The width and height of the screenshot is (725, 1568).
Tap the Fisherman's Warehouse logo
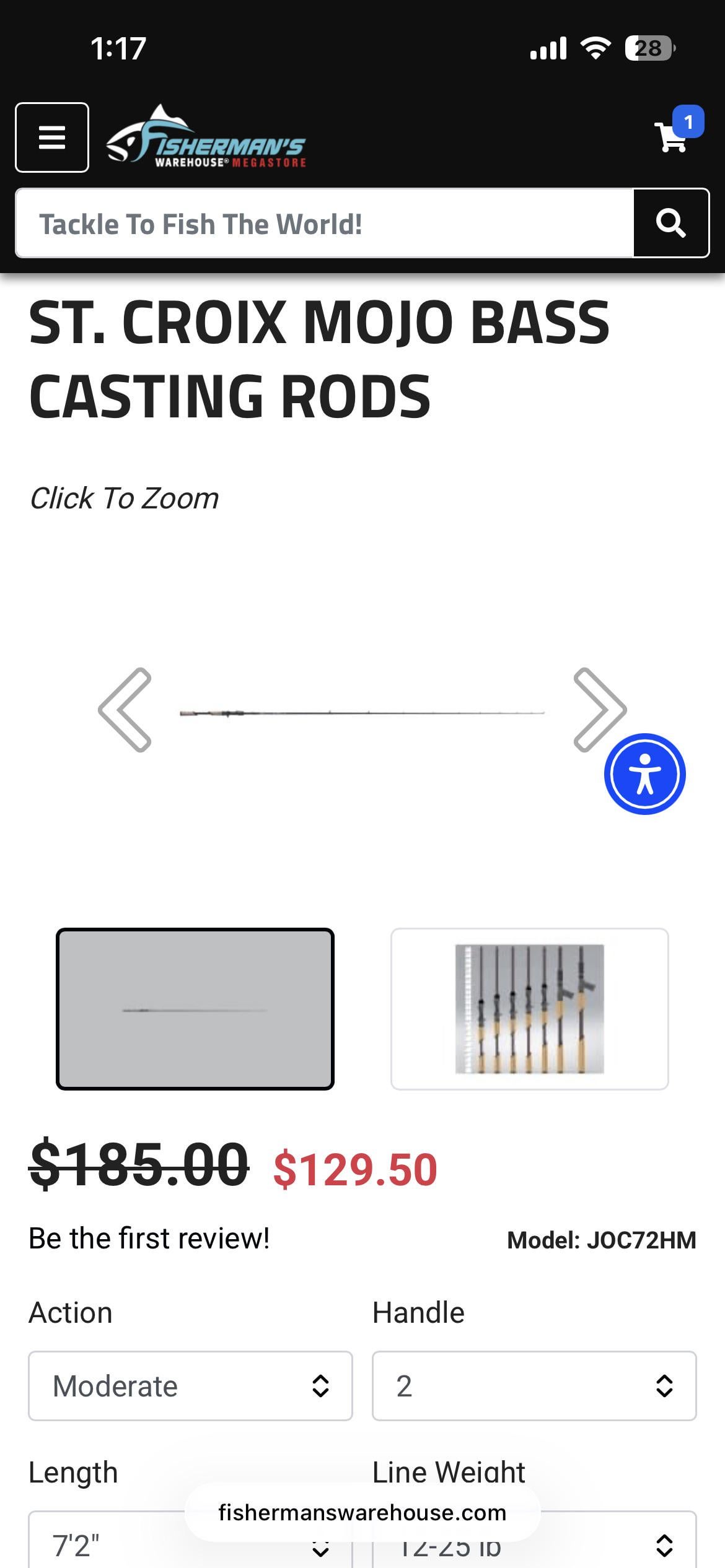pyautogui.click(x=206, y=137)
